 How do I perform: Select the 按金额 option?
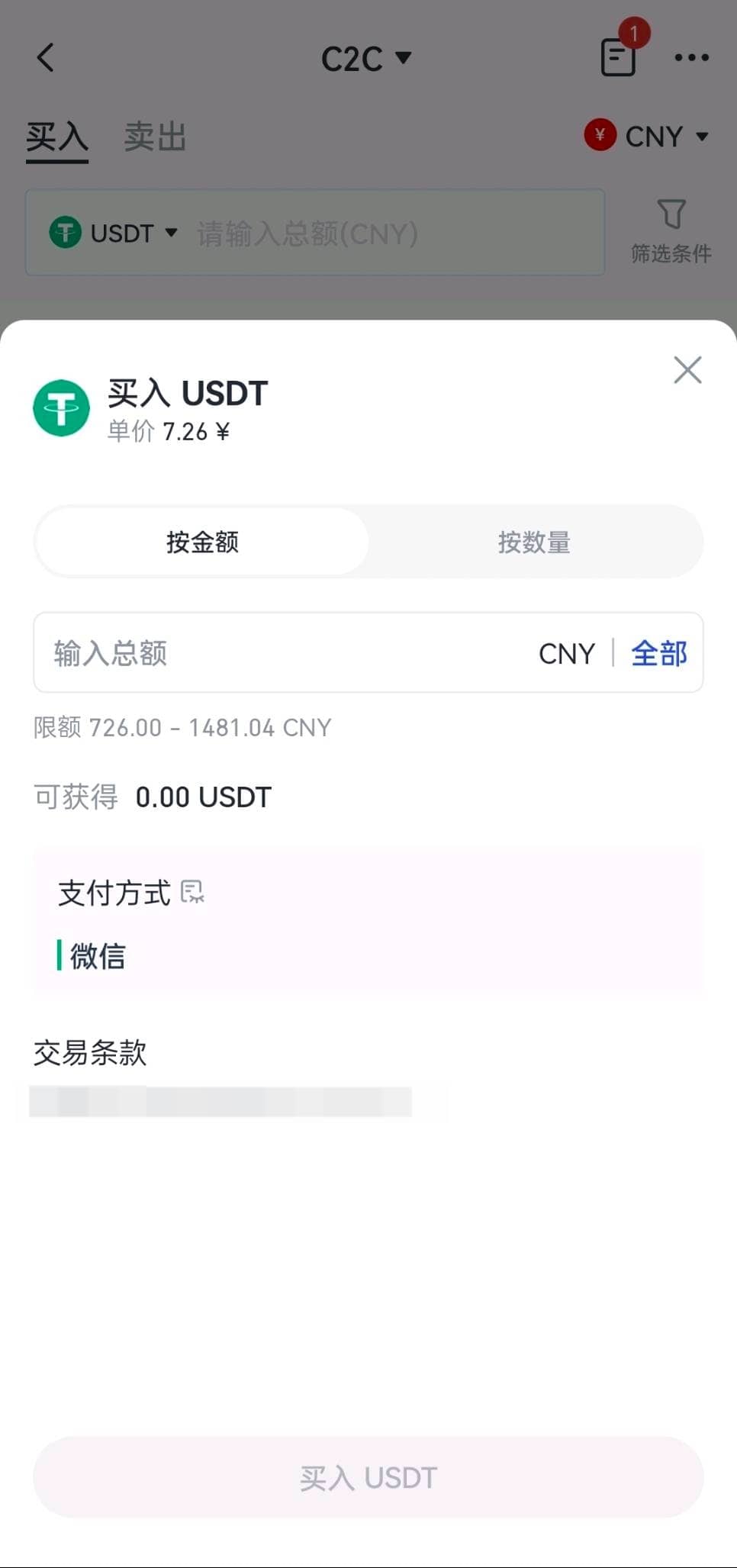coord(202,542)
